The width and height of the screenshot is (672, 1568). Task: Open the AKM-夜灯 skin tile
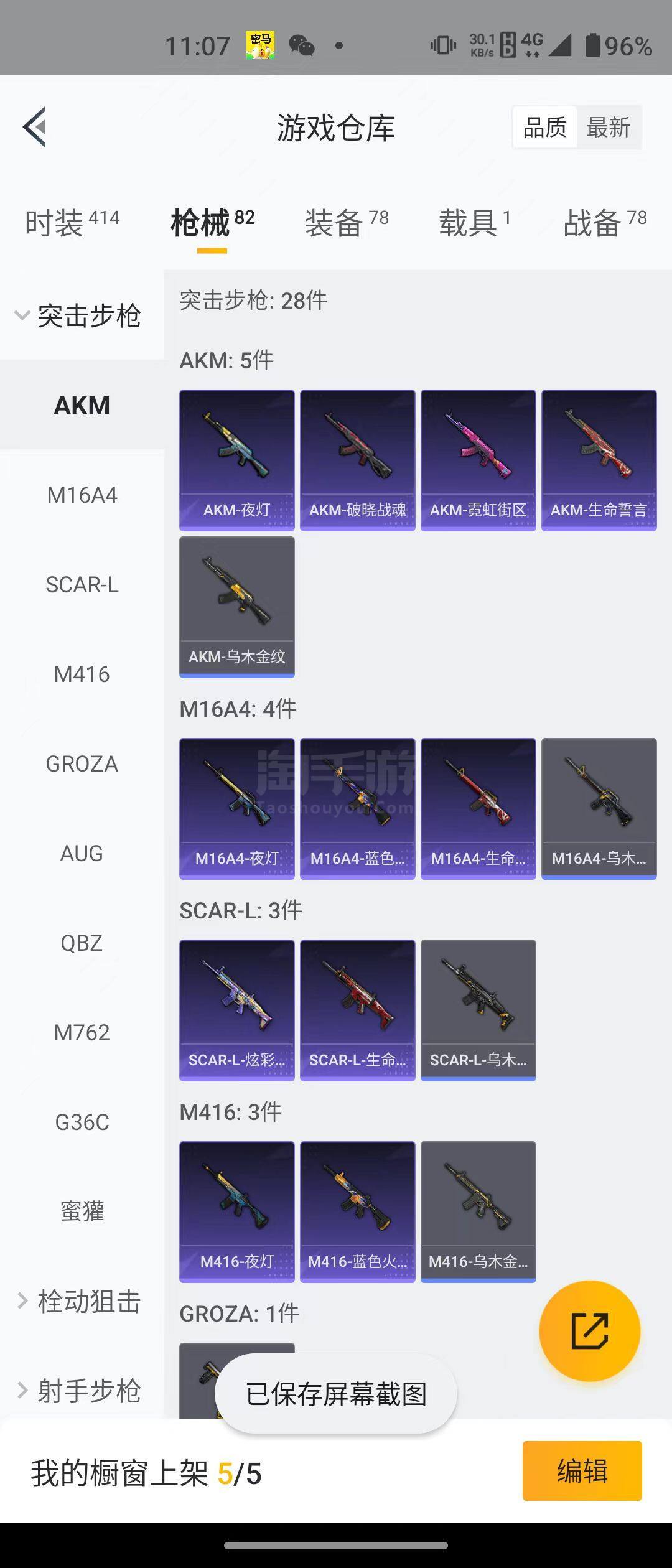[236, 460]
